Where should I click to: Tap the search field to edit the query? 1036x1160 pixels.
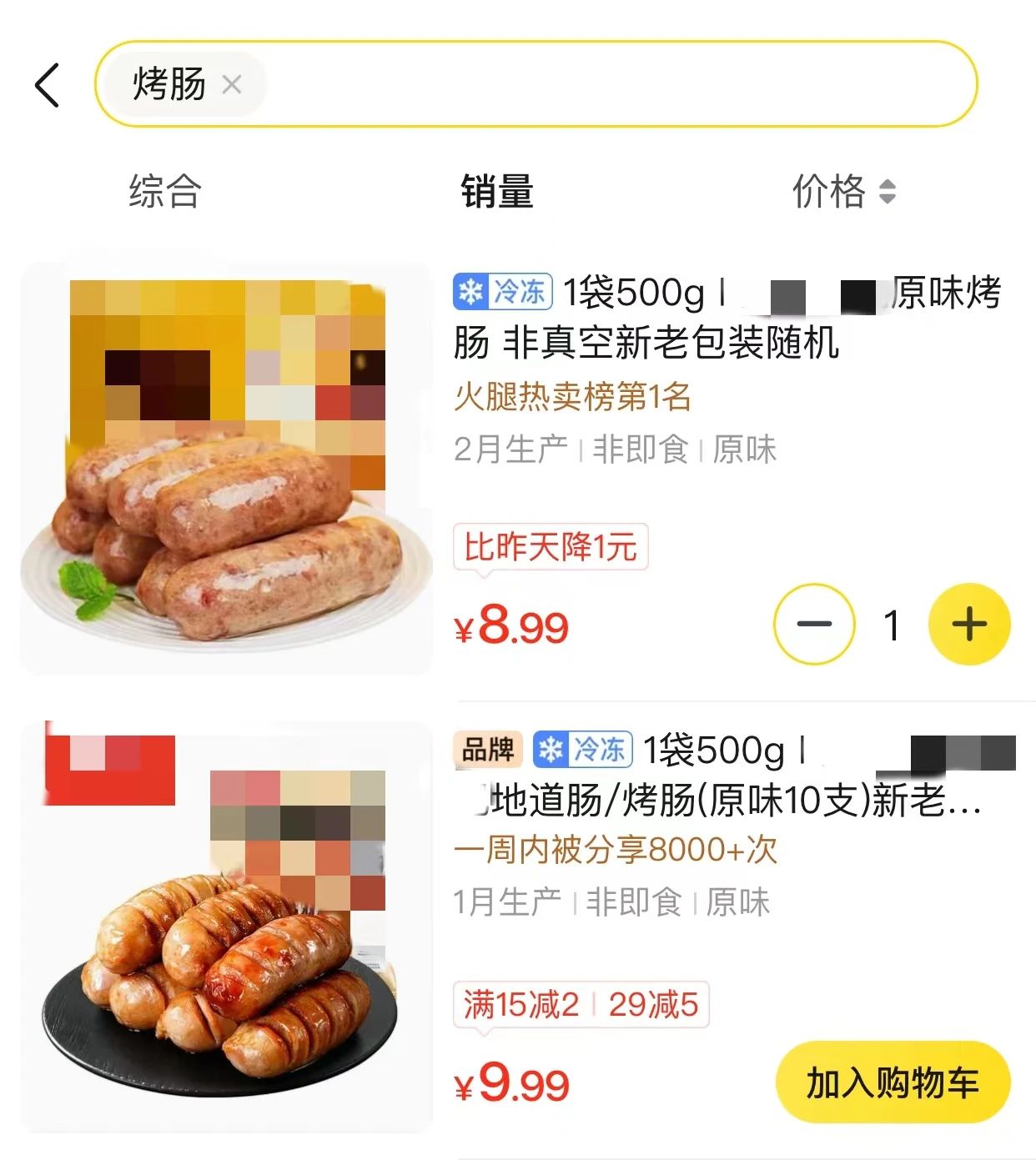pyautogui.click(x=617, y=84)
